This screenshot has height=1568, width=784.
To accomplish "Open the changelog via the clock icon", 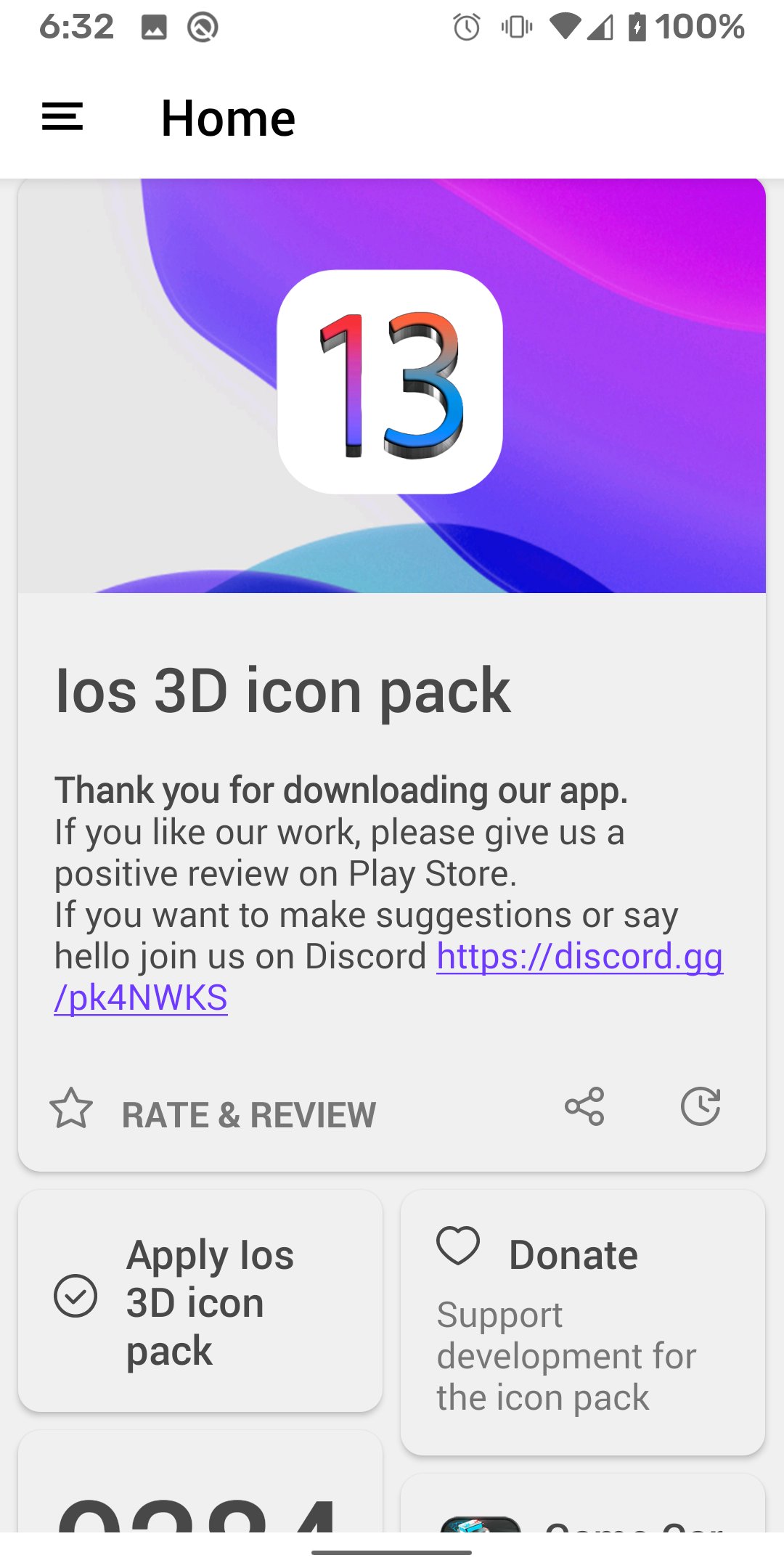I will tap(701, 1106).
